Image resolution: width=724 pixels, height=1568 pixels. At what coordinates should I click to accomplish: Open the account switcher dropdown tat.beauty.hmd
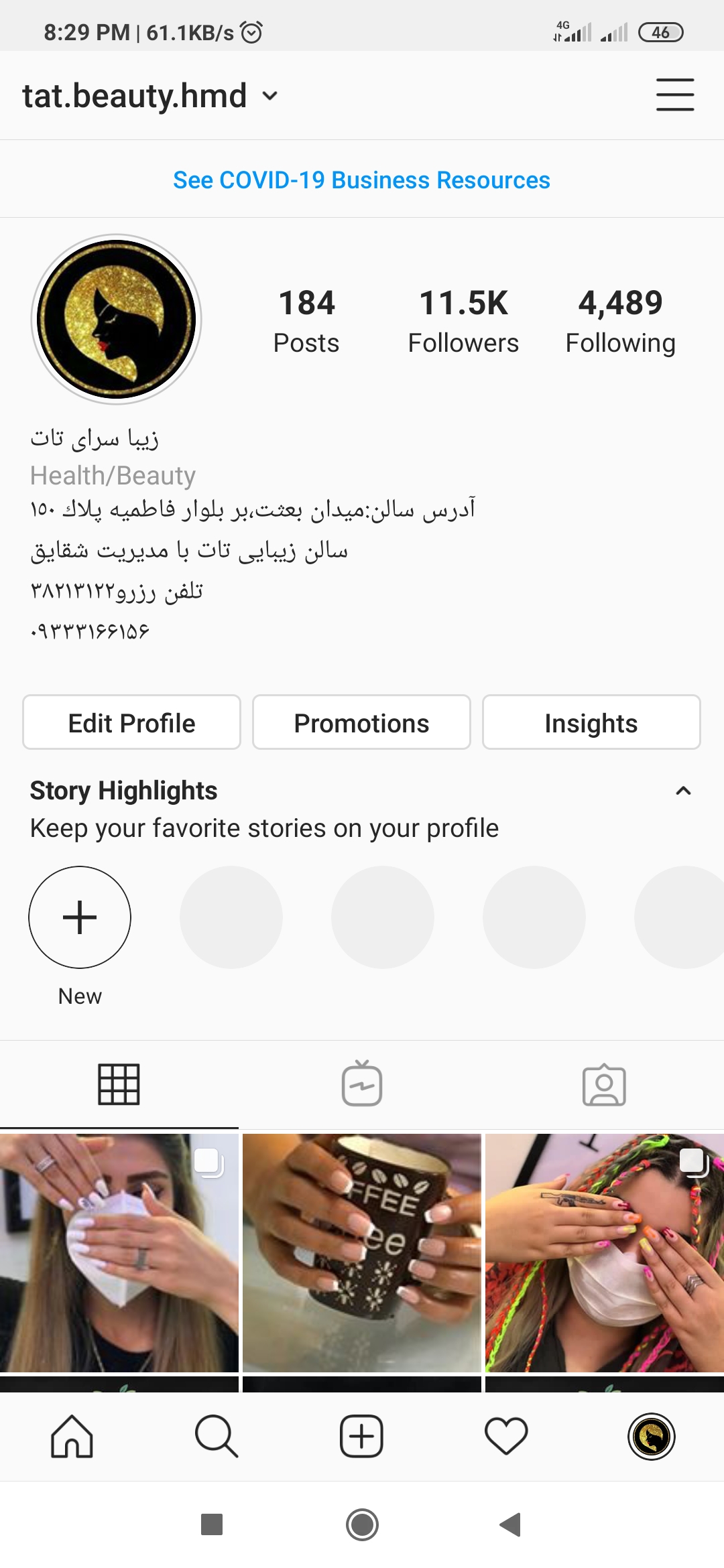149,96
